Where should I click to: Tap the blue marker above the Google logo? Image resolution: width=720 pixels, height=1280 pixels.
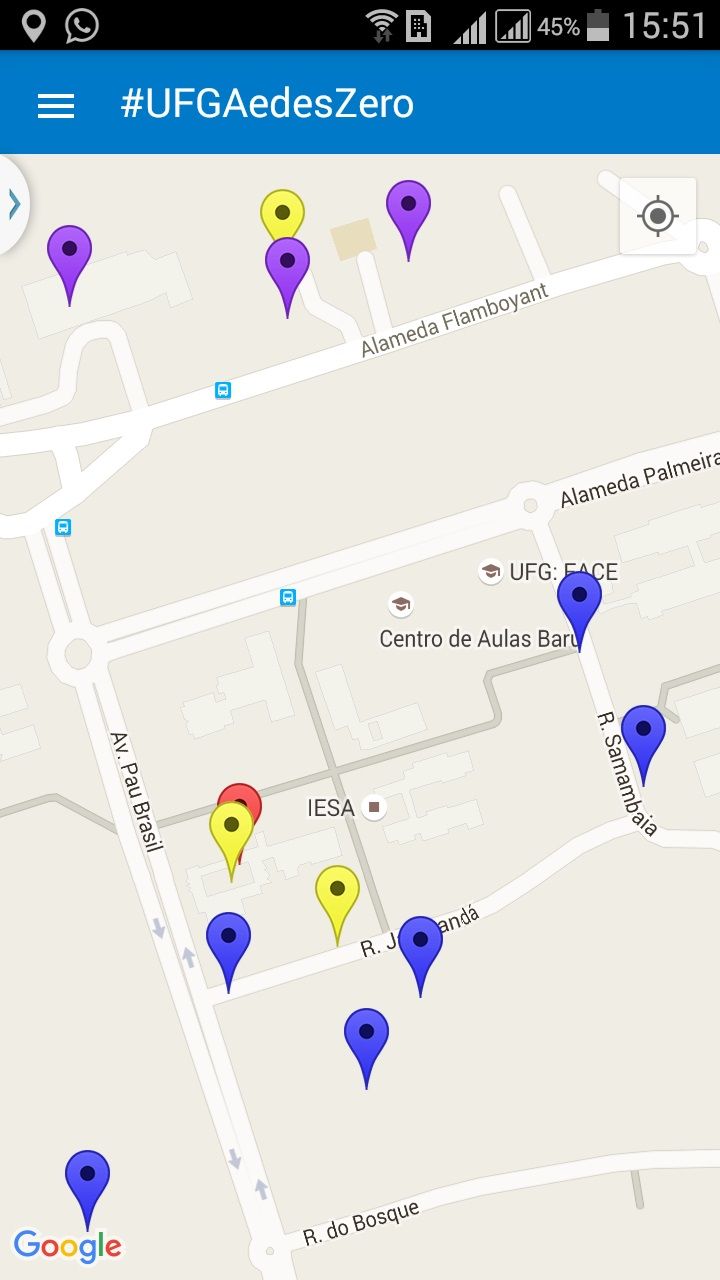pos(87,1178)
